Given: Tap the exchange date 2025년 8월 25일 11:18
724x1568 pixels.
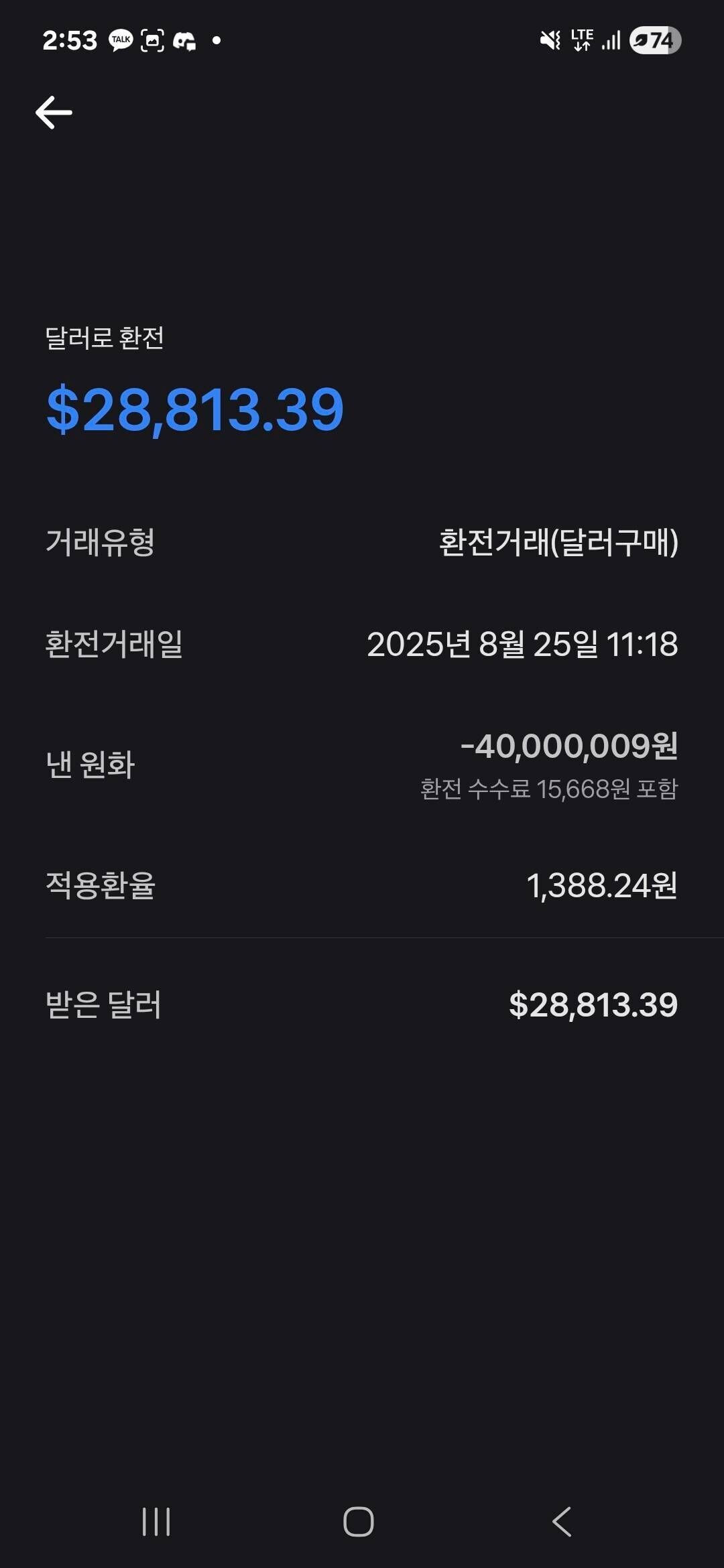Looking at the screenshot, I should [x=524, y=645].
